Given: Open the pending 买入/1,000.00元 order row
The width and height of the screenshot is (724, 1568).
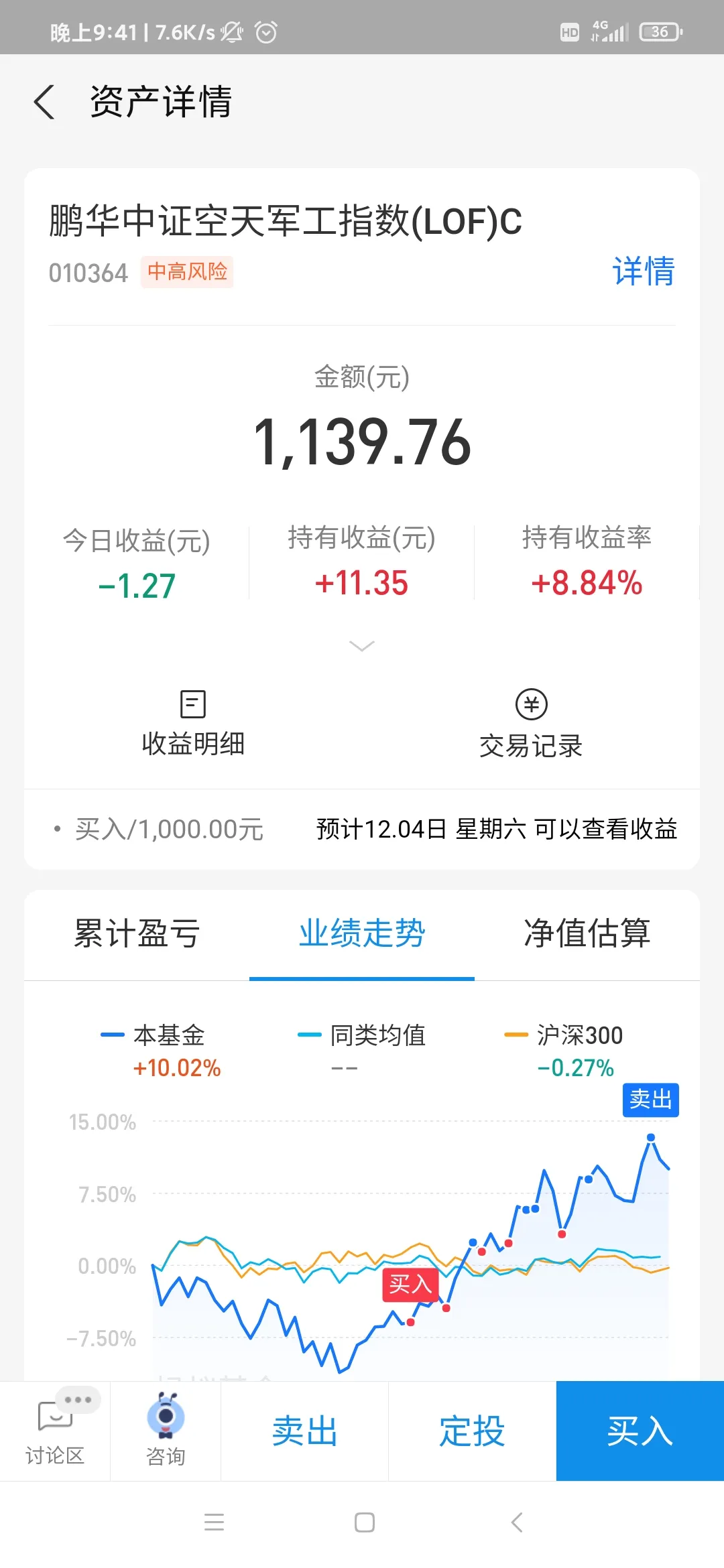Looking at the screenshot, I should (x=362, y=830).
